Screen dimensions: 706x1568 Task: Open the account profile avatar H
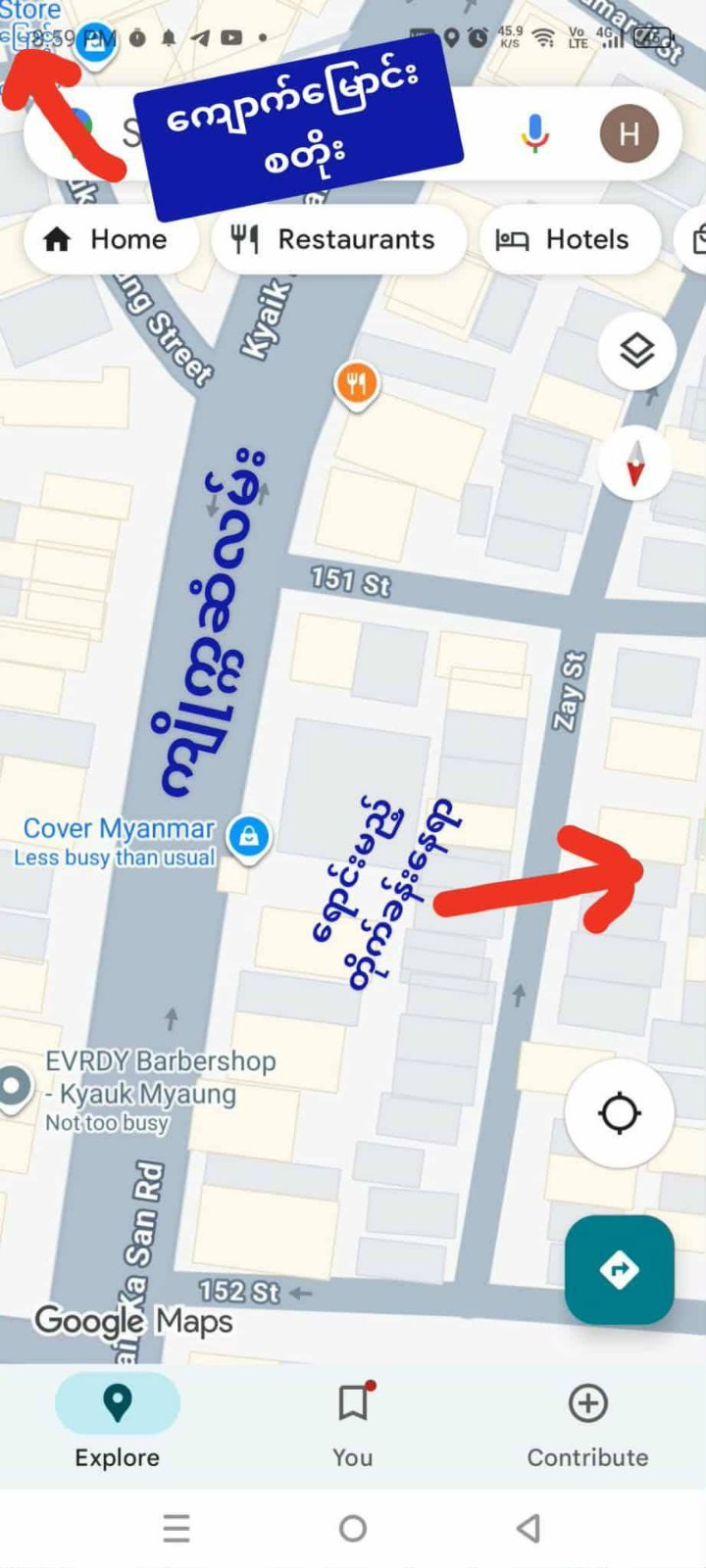629,134
